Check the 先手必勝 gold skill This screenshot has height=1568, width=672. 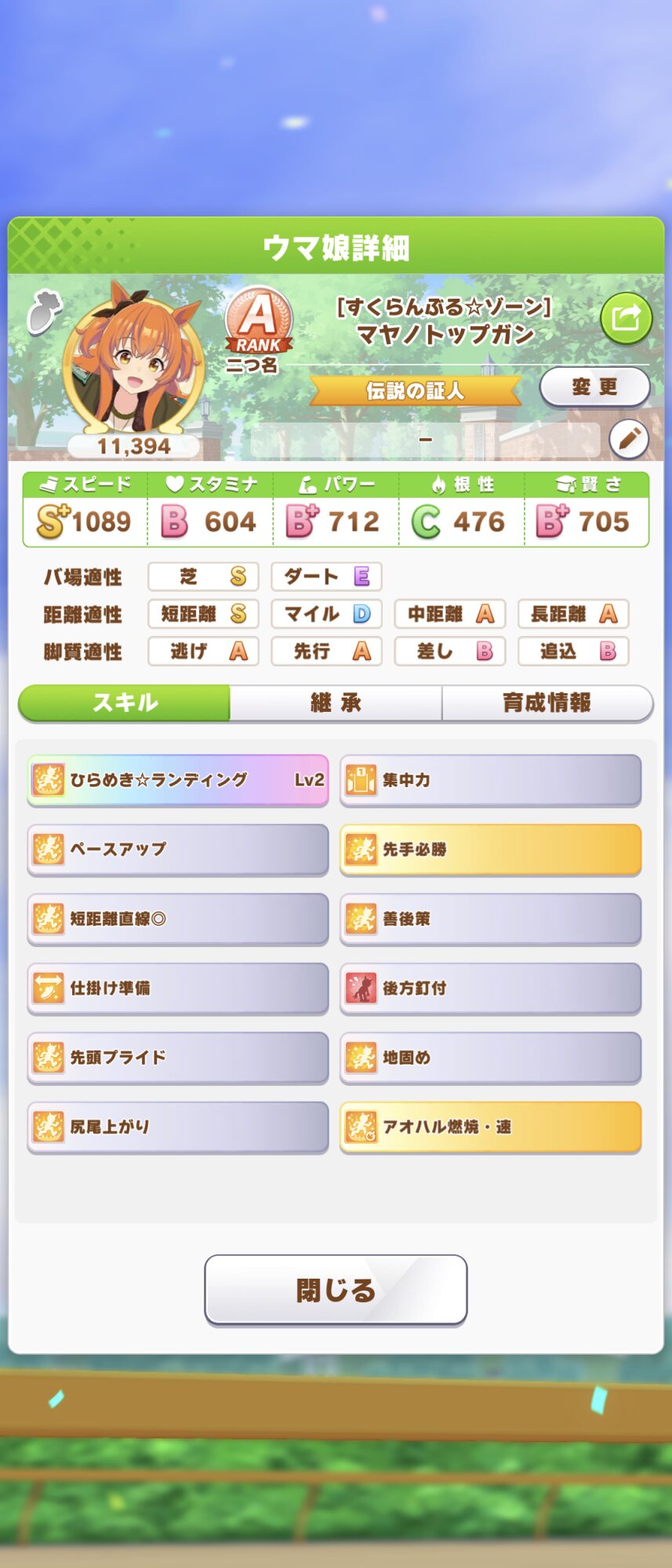tap(490, 849)
